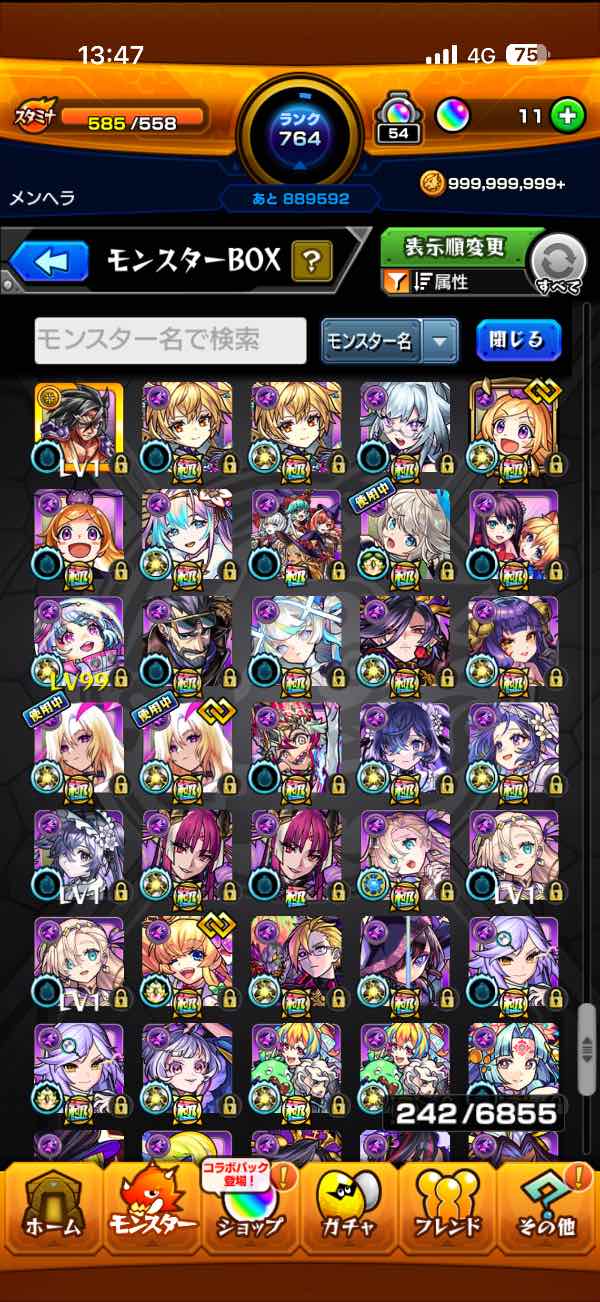Open the ガチャ tab
Image resolution: width=600 pixels, height=1302 pixels.
[x=348, y=1209]
